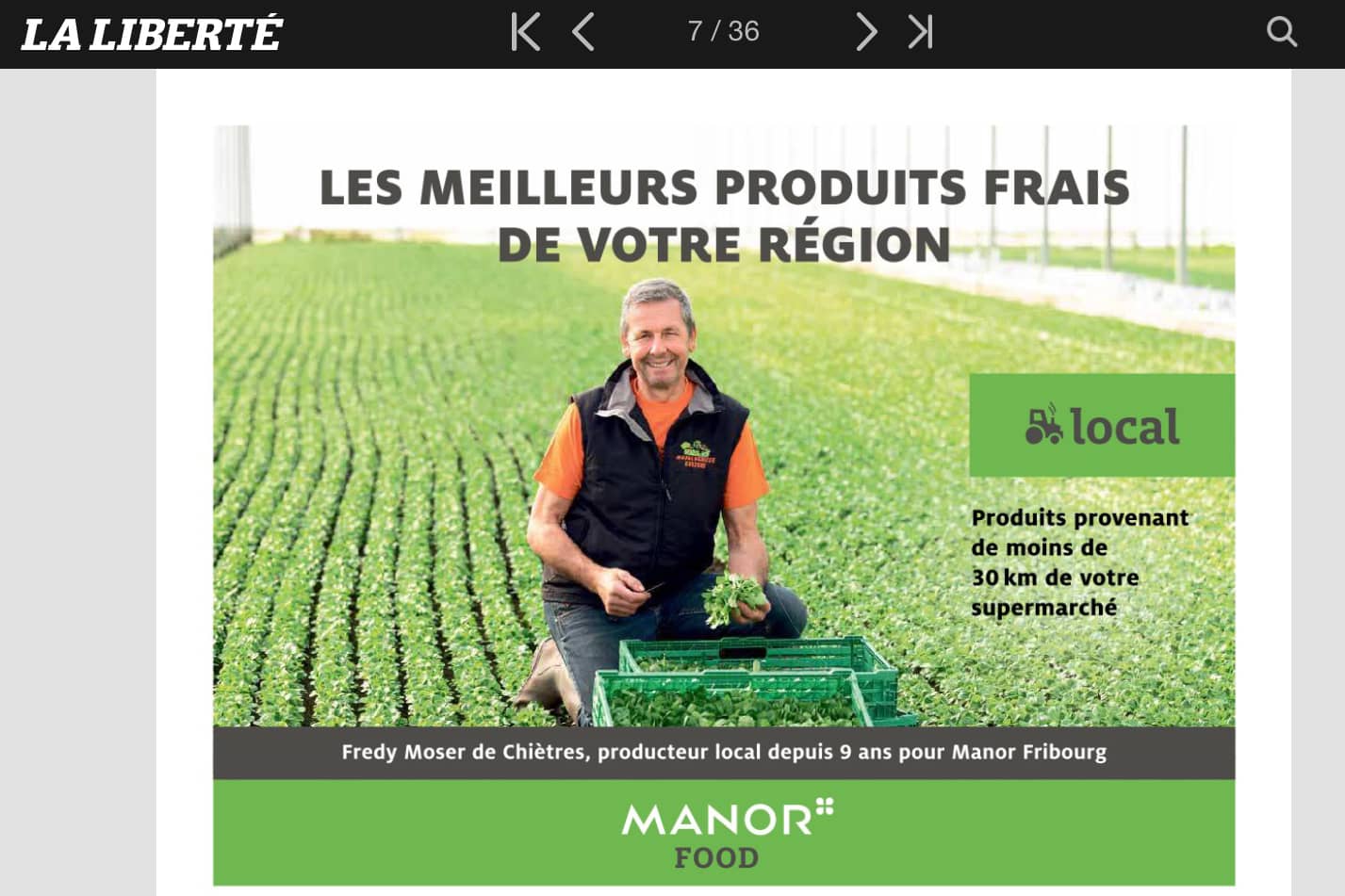Screen dimensions: 1345x896
Task: Go to the next page
Action: [x=865, y=32]
